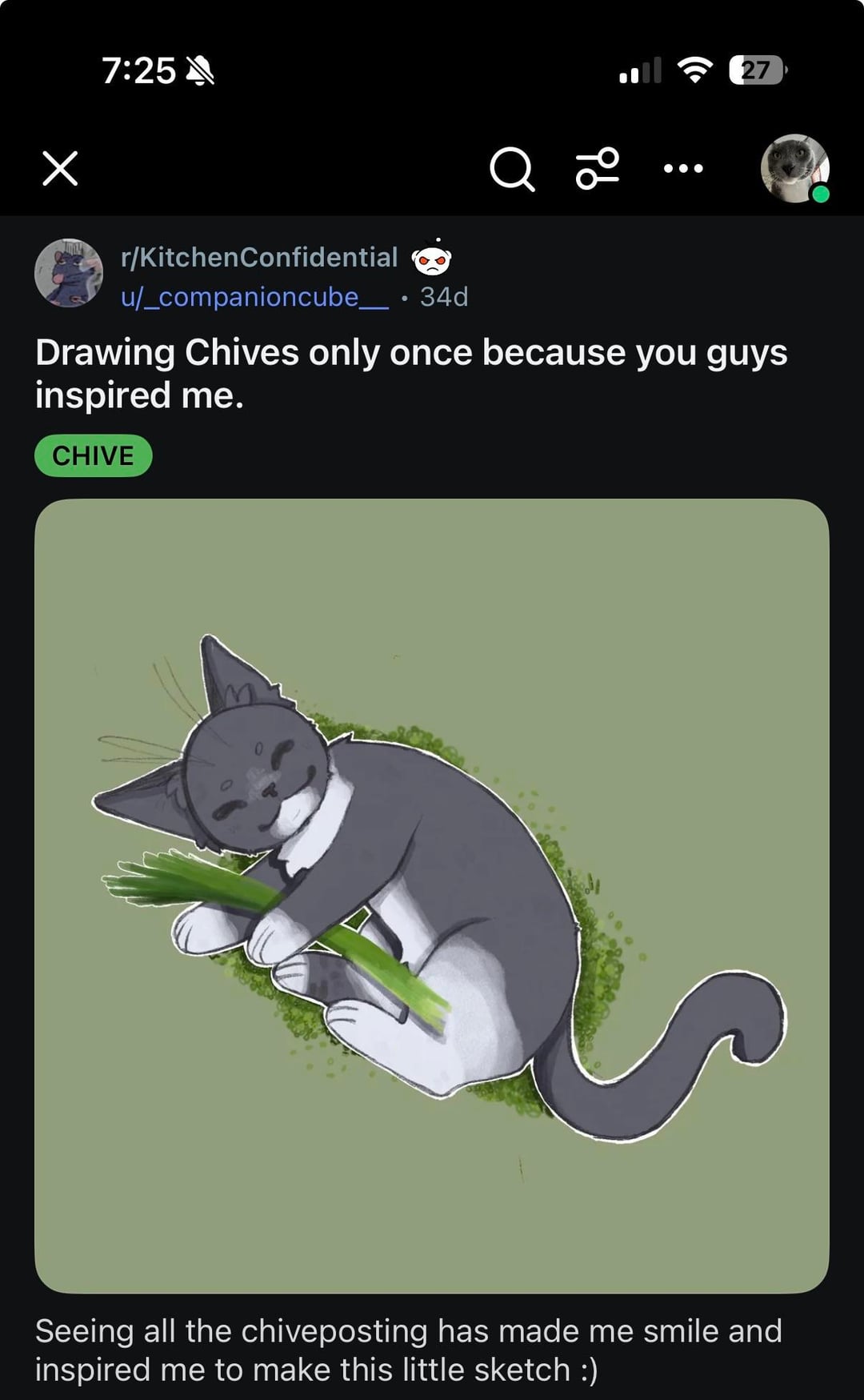Image resolution: width=864 pixels, height=1400 pixels.
Task: Open the cat drawing image fullscreen
Action: (432, 895)
